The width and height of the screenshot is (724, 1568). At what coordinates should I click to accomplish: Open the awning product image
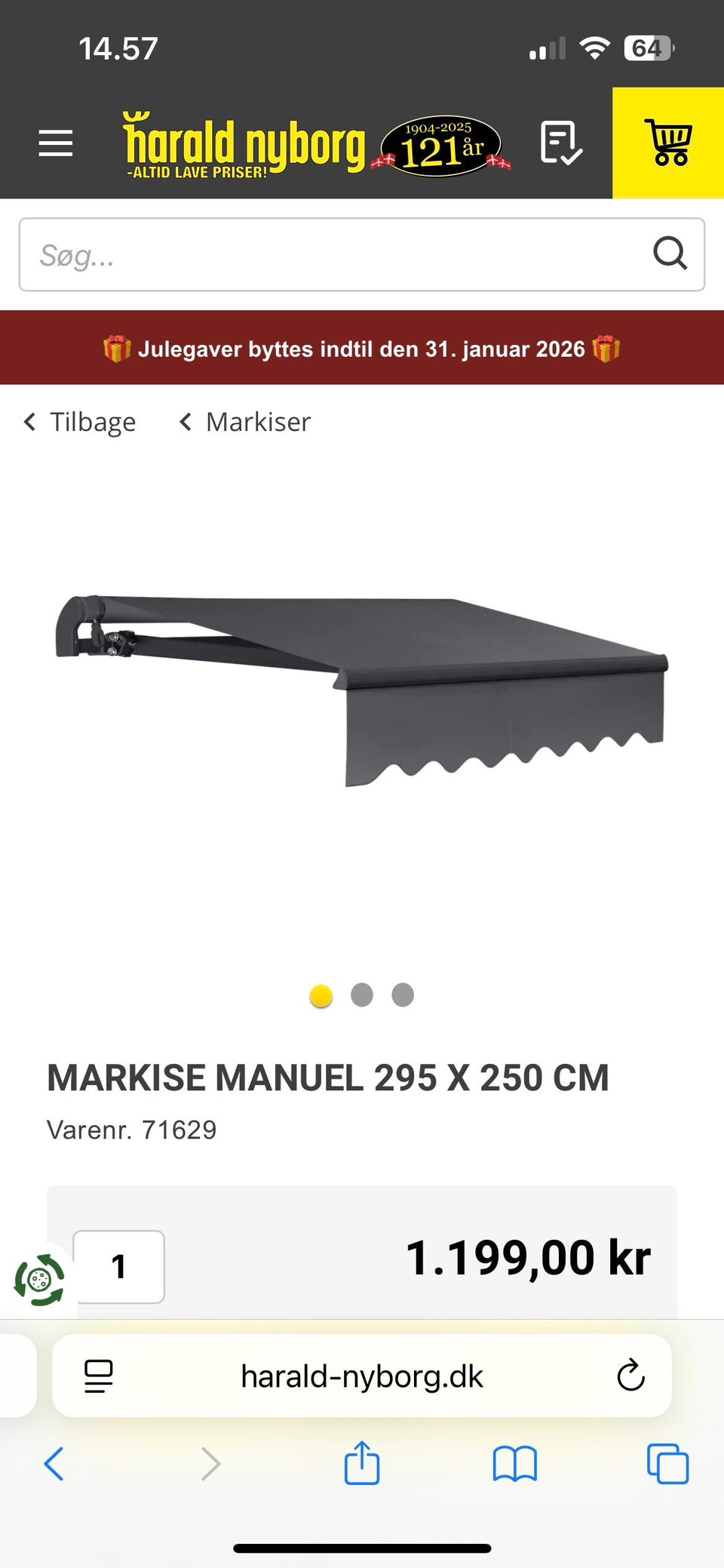362,690
